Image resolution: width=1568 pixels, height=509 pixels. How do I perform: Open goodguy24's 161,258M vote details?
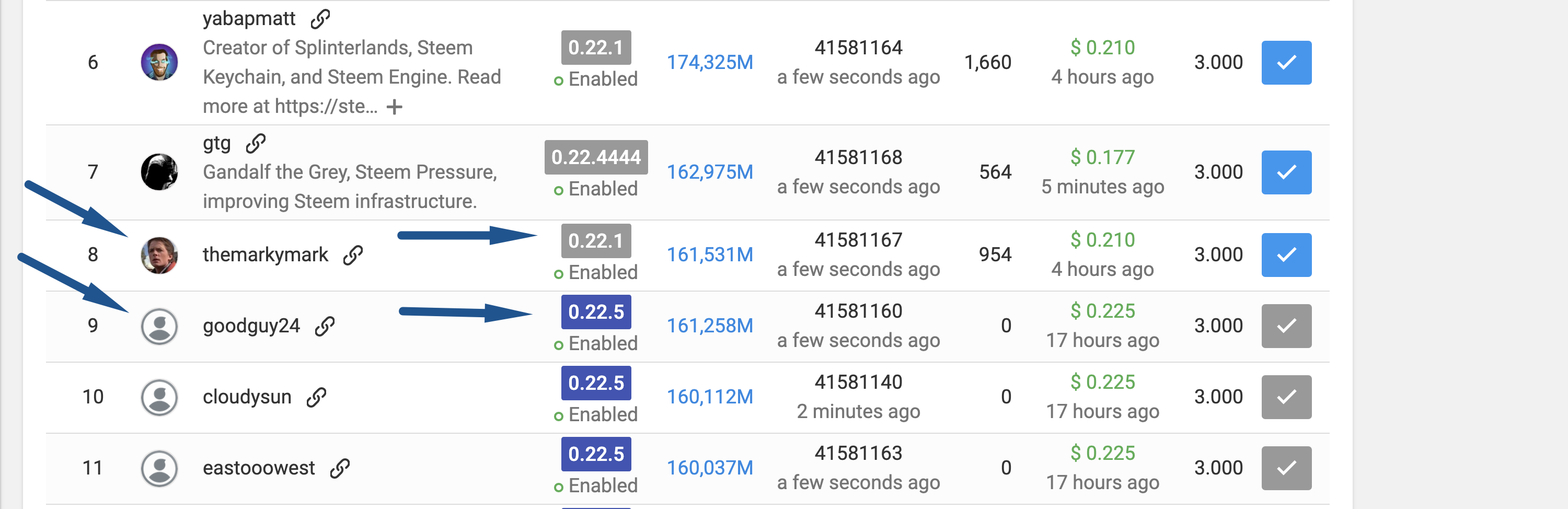pyautogui.click(x=710, y=326)
